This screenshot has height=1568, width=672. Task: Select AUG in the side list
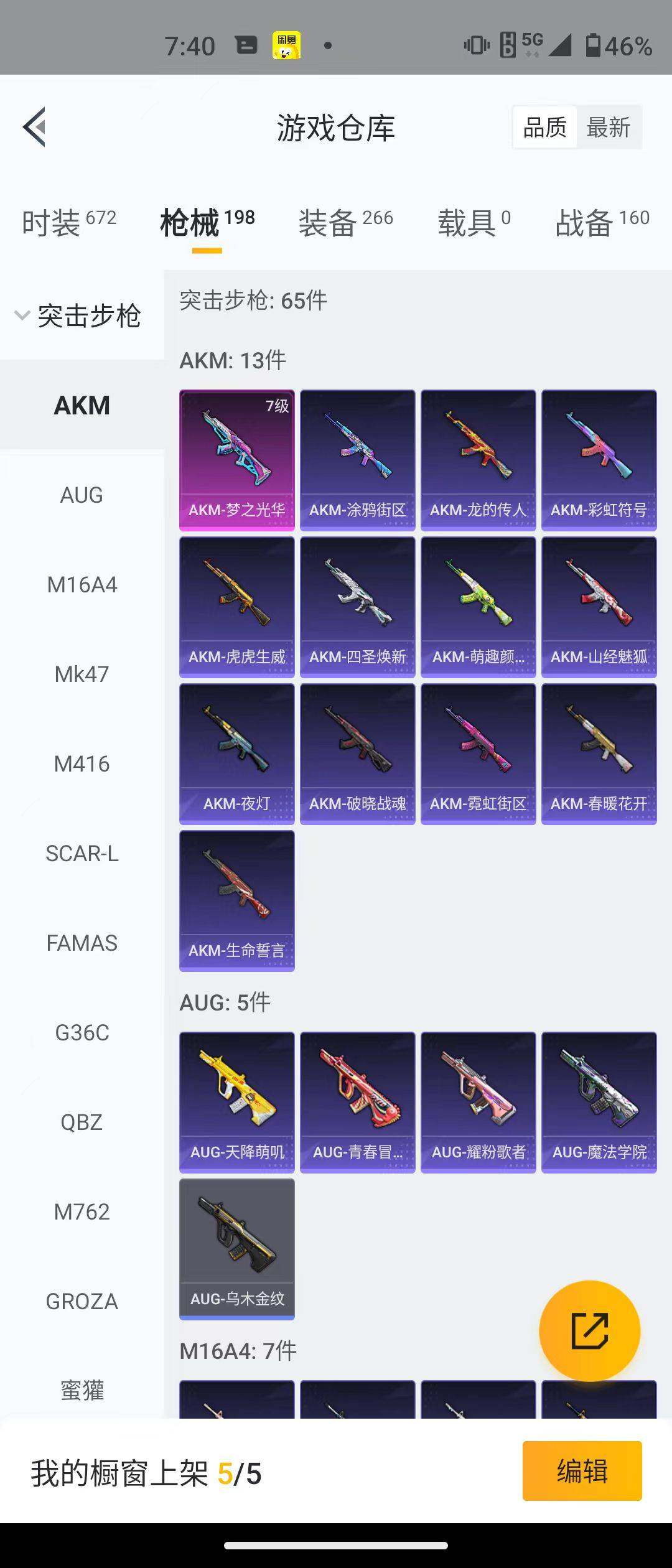point(82,495)
